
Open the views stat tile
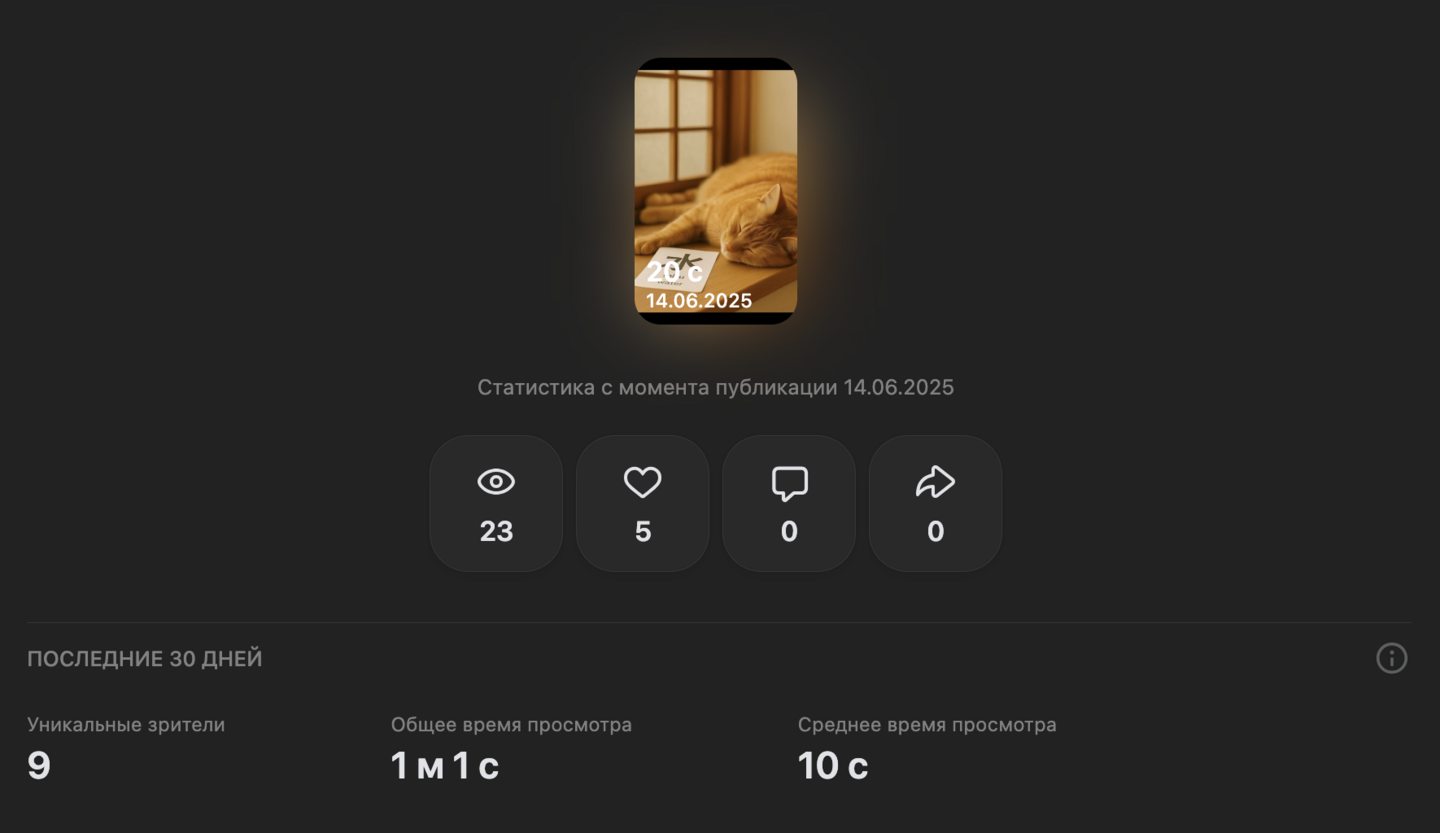click(x=496, y=503)
